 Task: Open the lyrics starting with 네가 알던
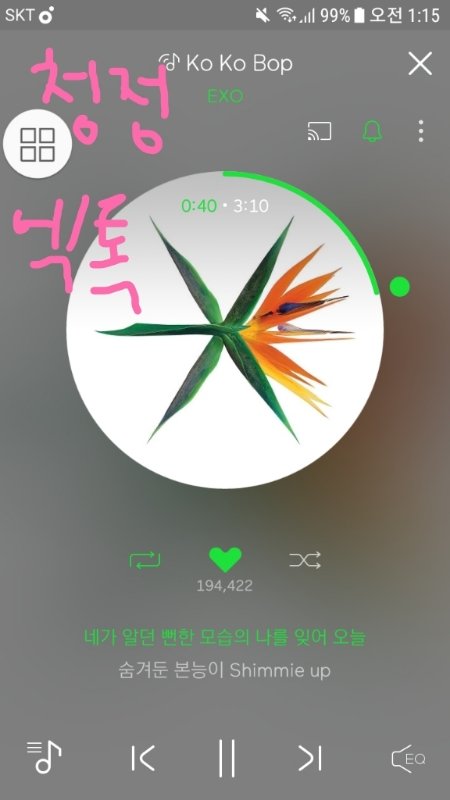[x=224, y=637]
